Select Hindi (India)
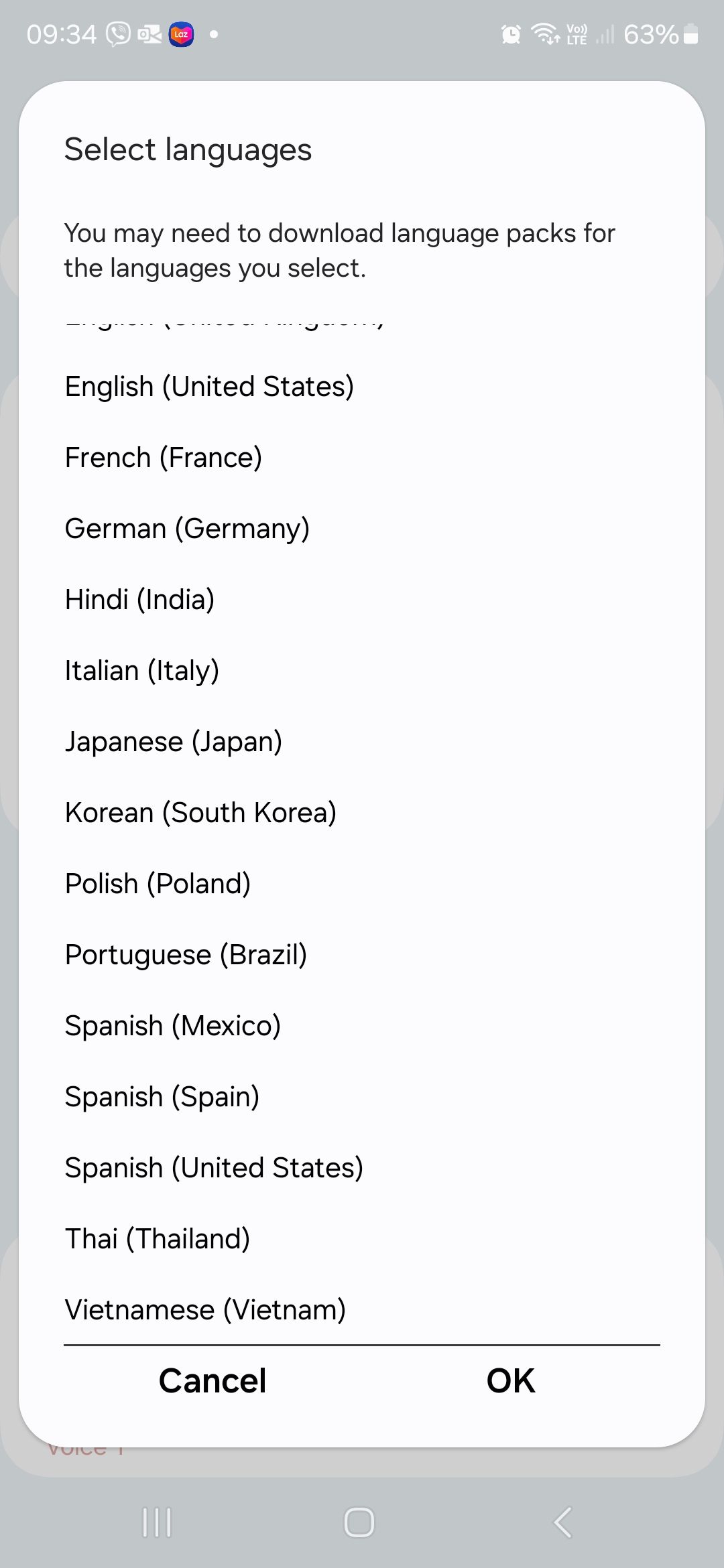This screenshot has height=1568, width=724. pyautogui.click(x=139, y=599)
